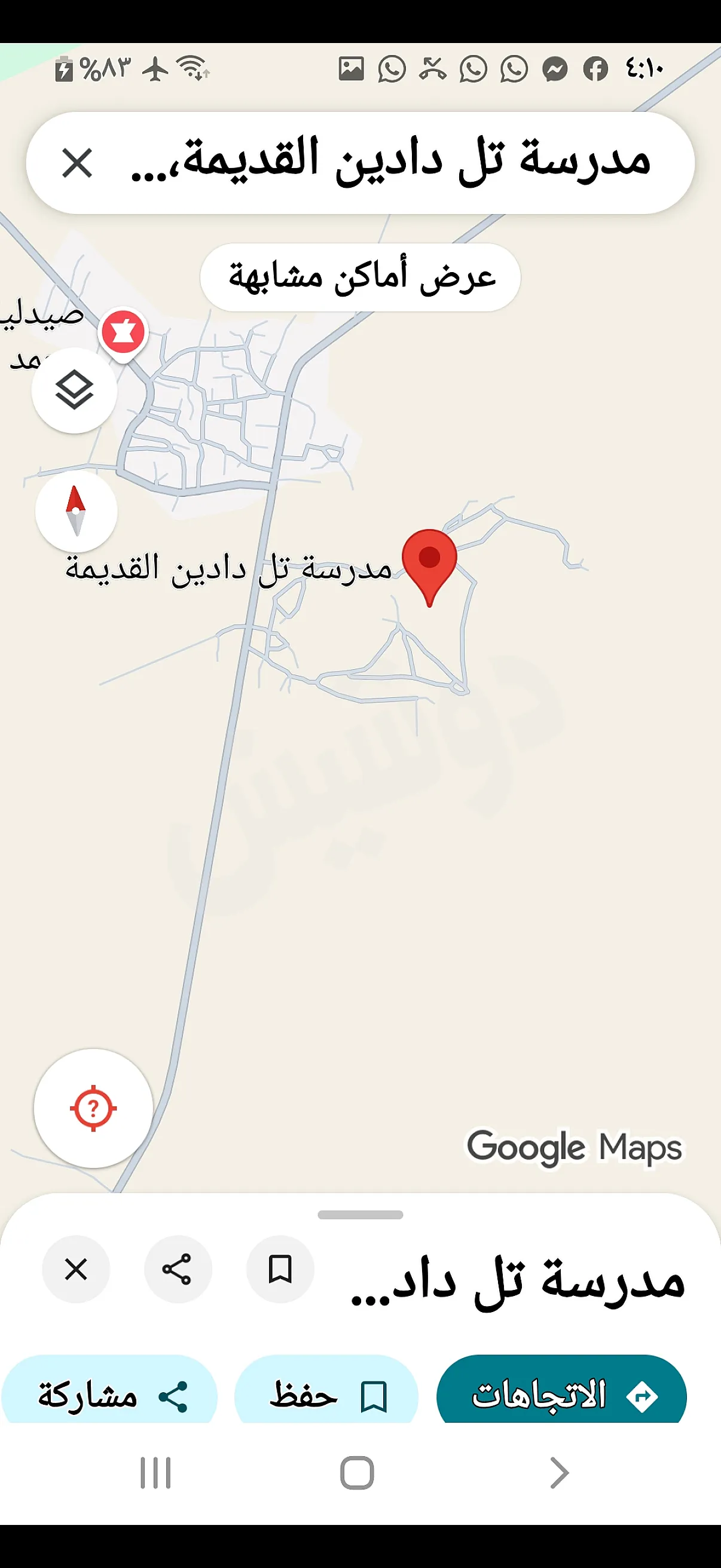Tap the مشاركة share chip
The image size is (721, 1568).
(x=109, y=1395)
